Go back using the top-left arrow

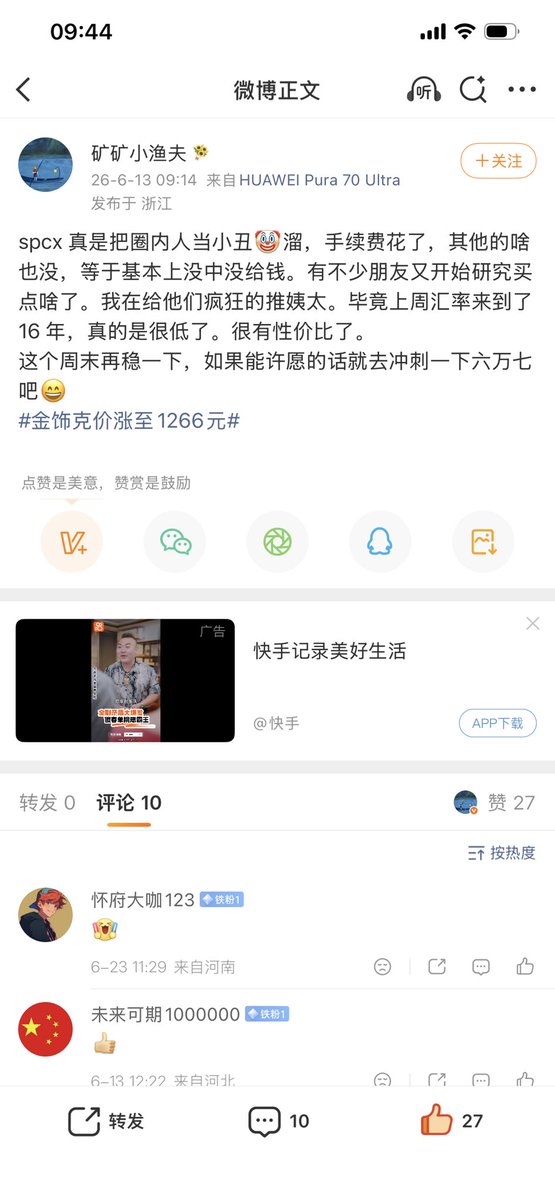click(24, 89)
